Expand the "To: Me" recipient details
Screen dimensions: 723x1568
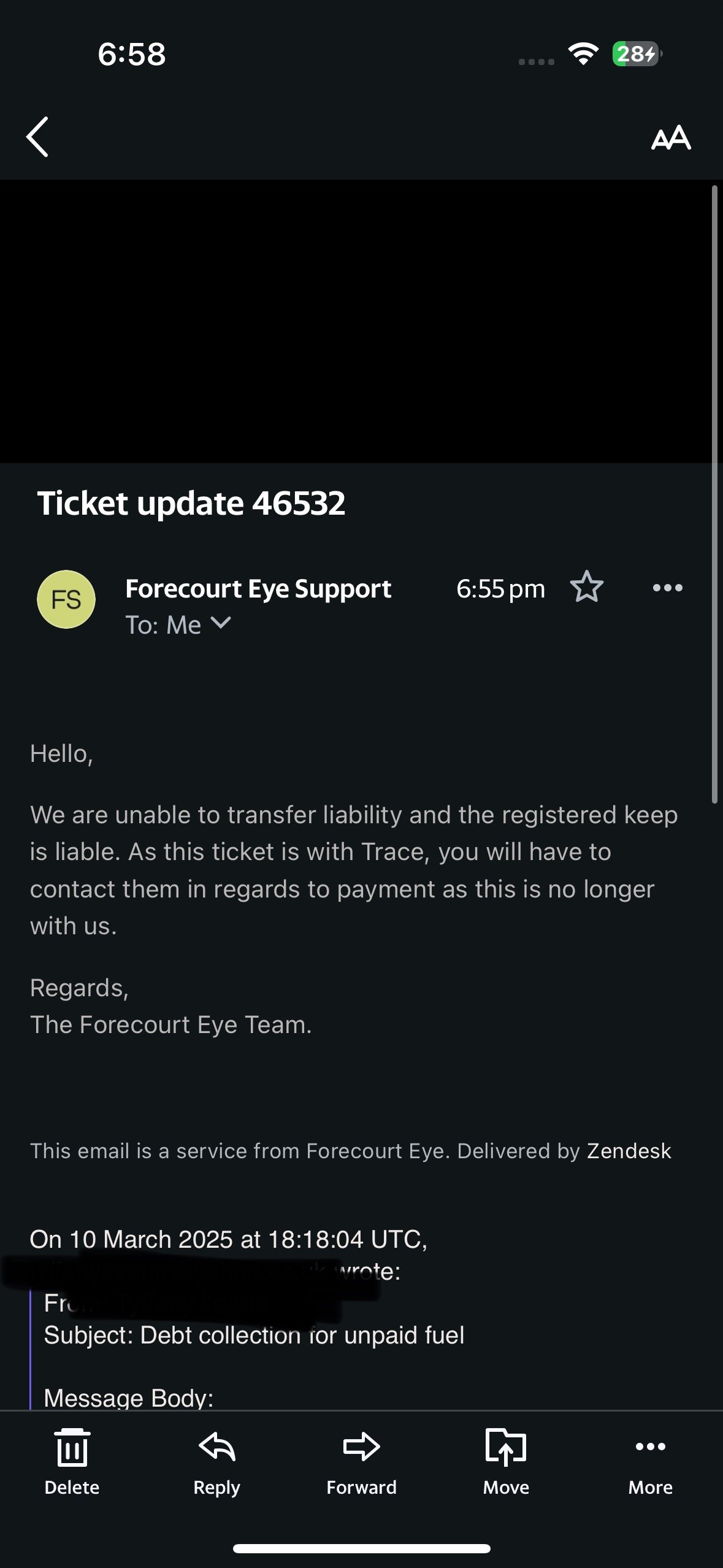coord(178,625)
